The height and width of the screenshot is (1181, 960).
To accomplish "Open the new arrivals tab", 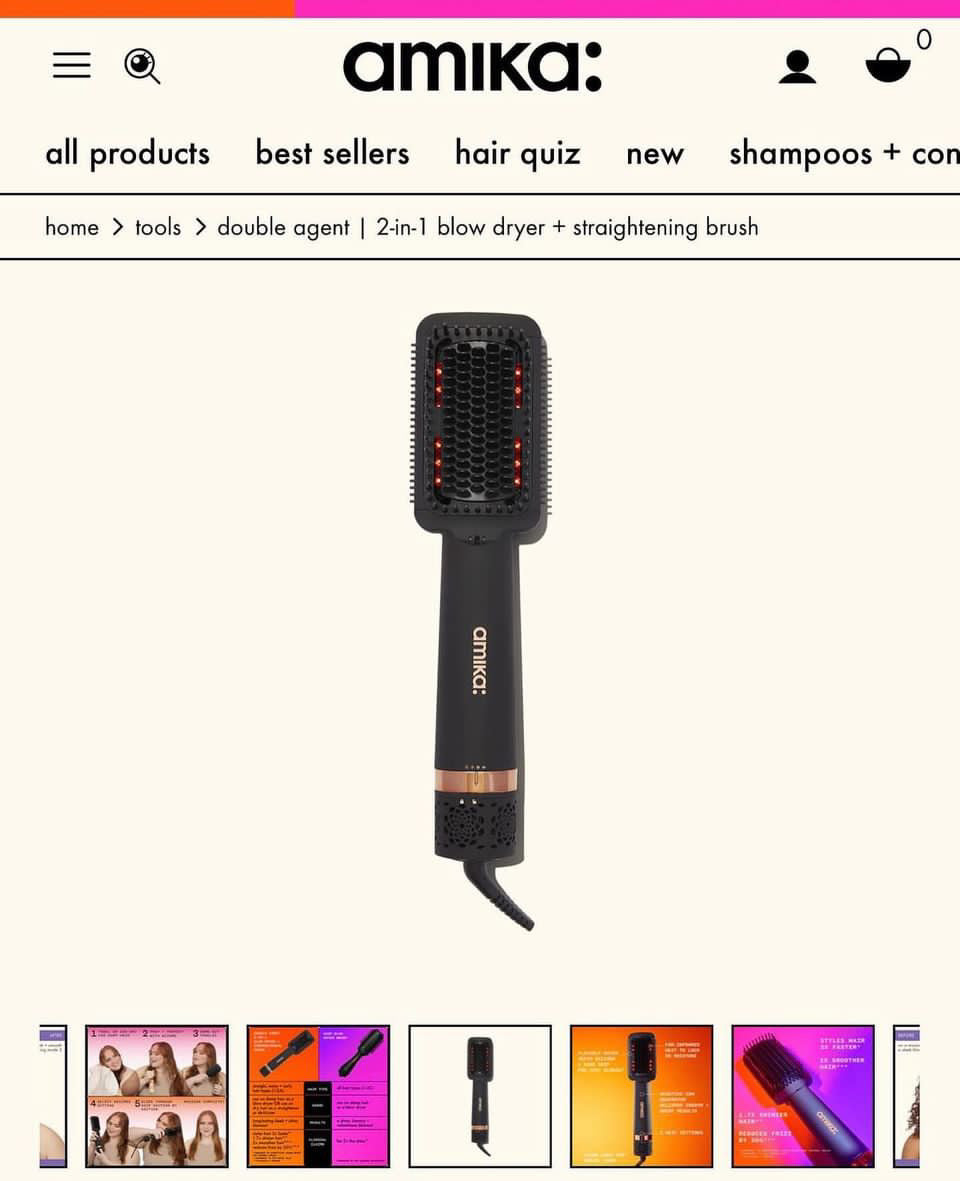I will (655, 153).
